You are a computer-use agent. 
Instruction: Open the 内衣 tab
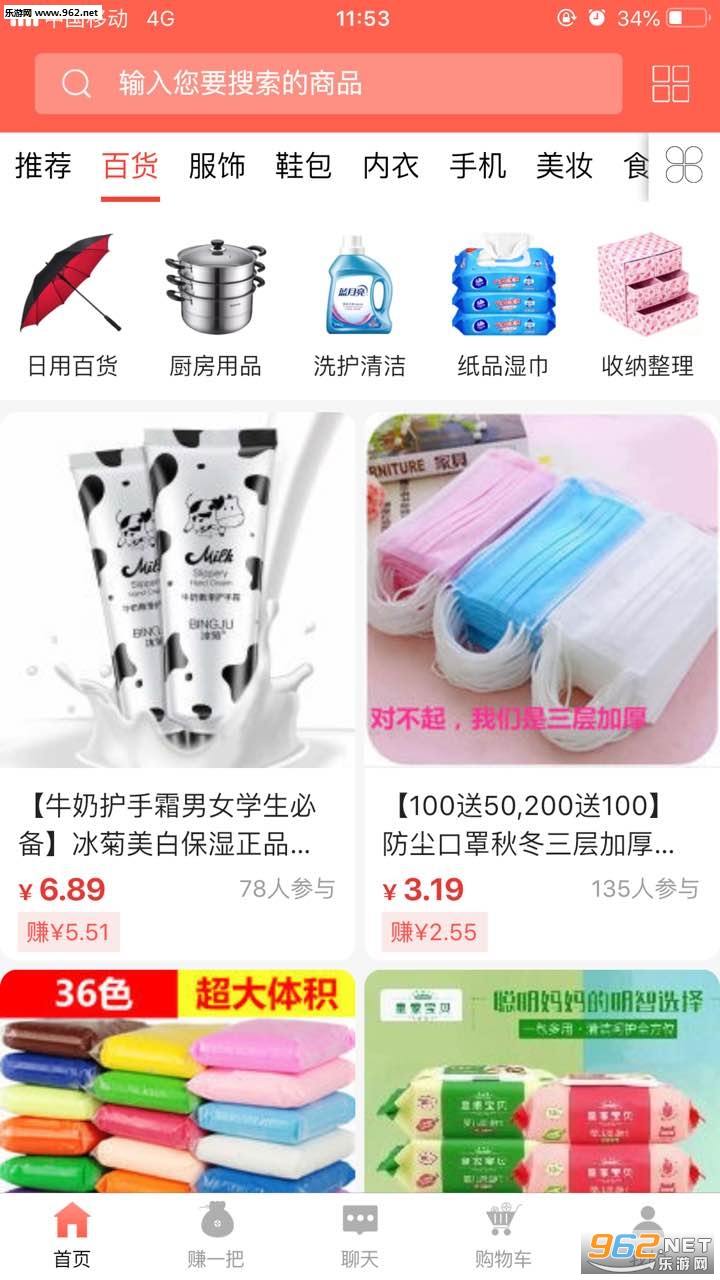(390, 166)
